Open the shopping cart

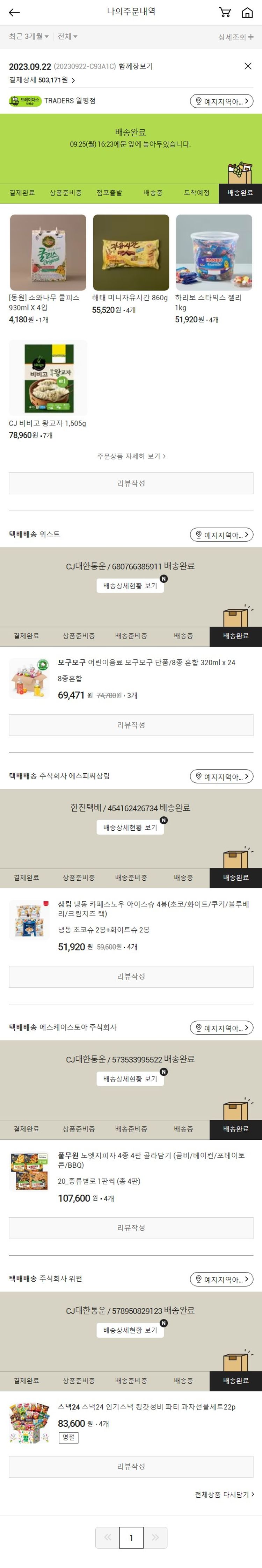click(x=224, y=12)
